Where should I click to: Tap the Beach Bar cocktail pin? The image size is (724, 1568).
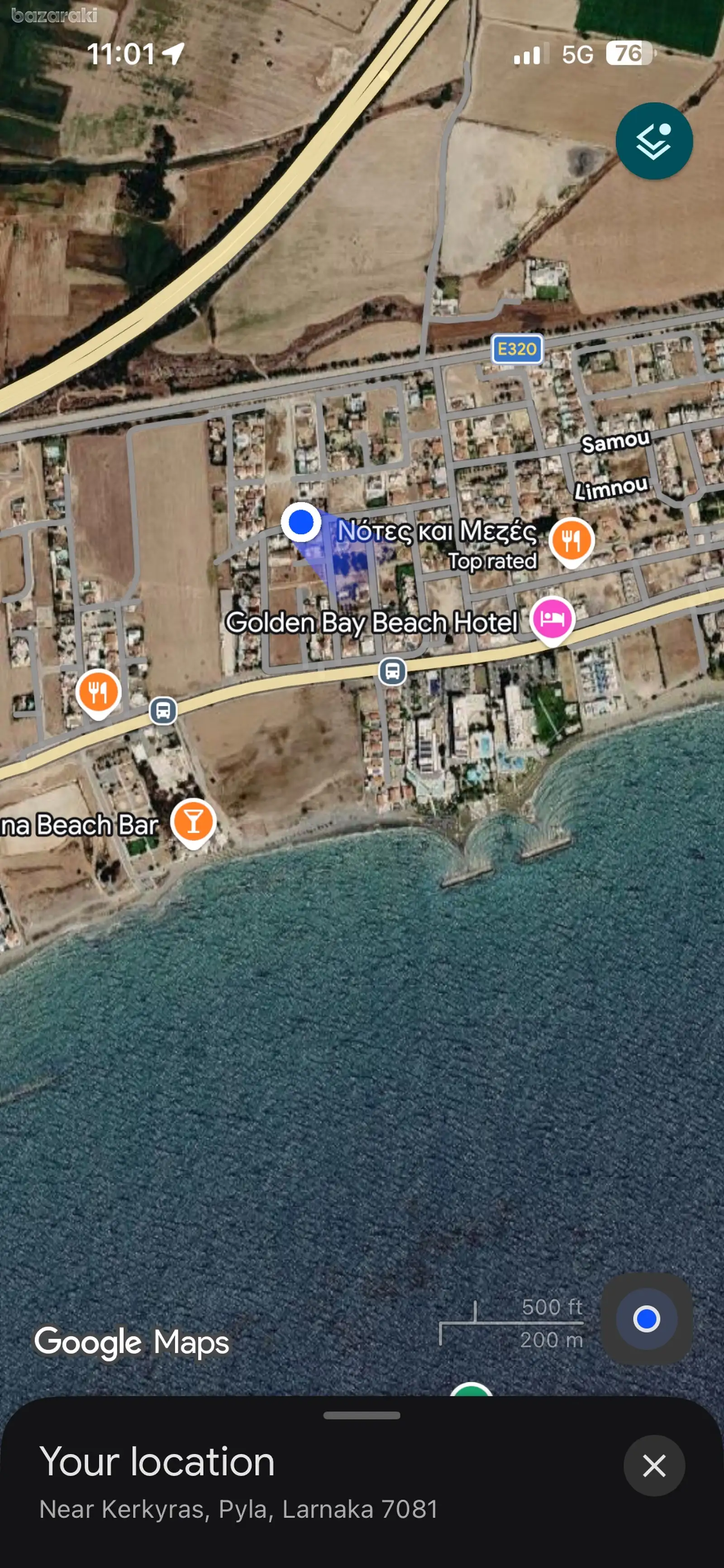194,822
